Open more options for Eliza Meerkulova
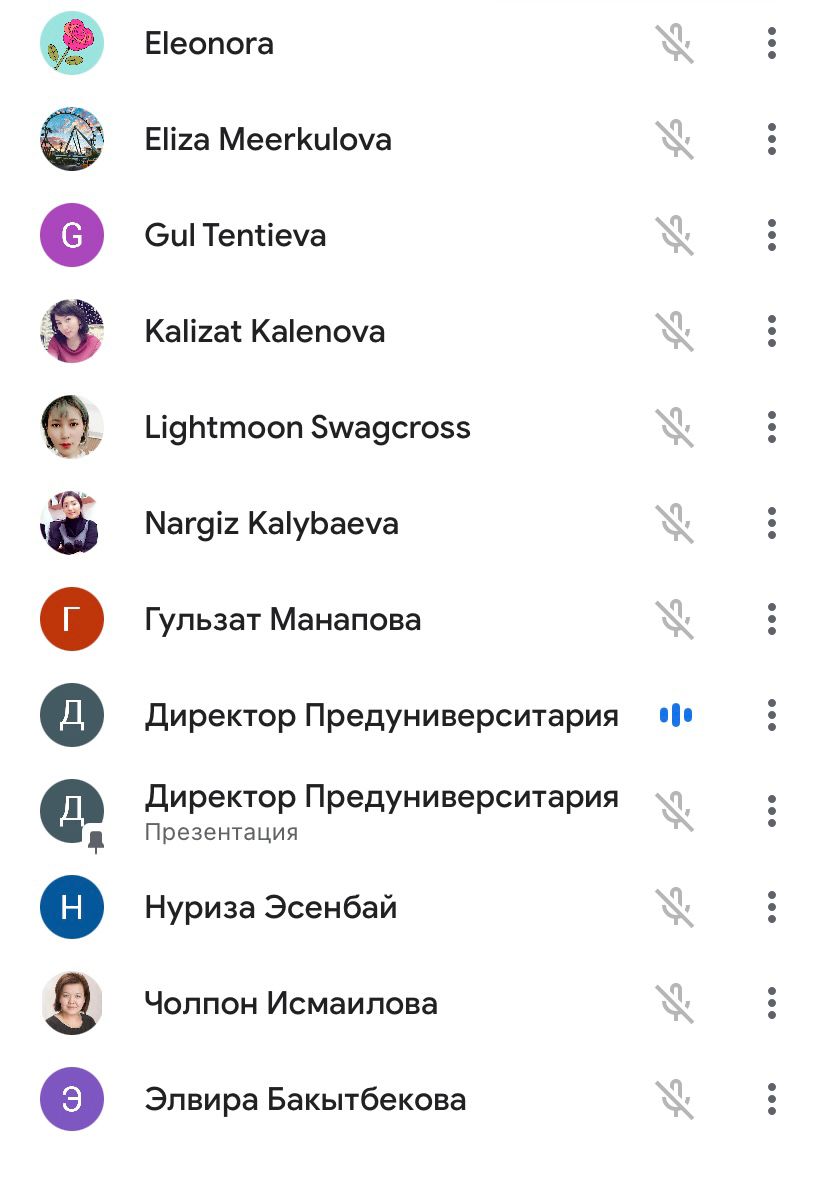 pyautogui.click(x=771, y=139)
